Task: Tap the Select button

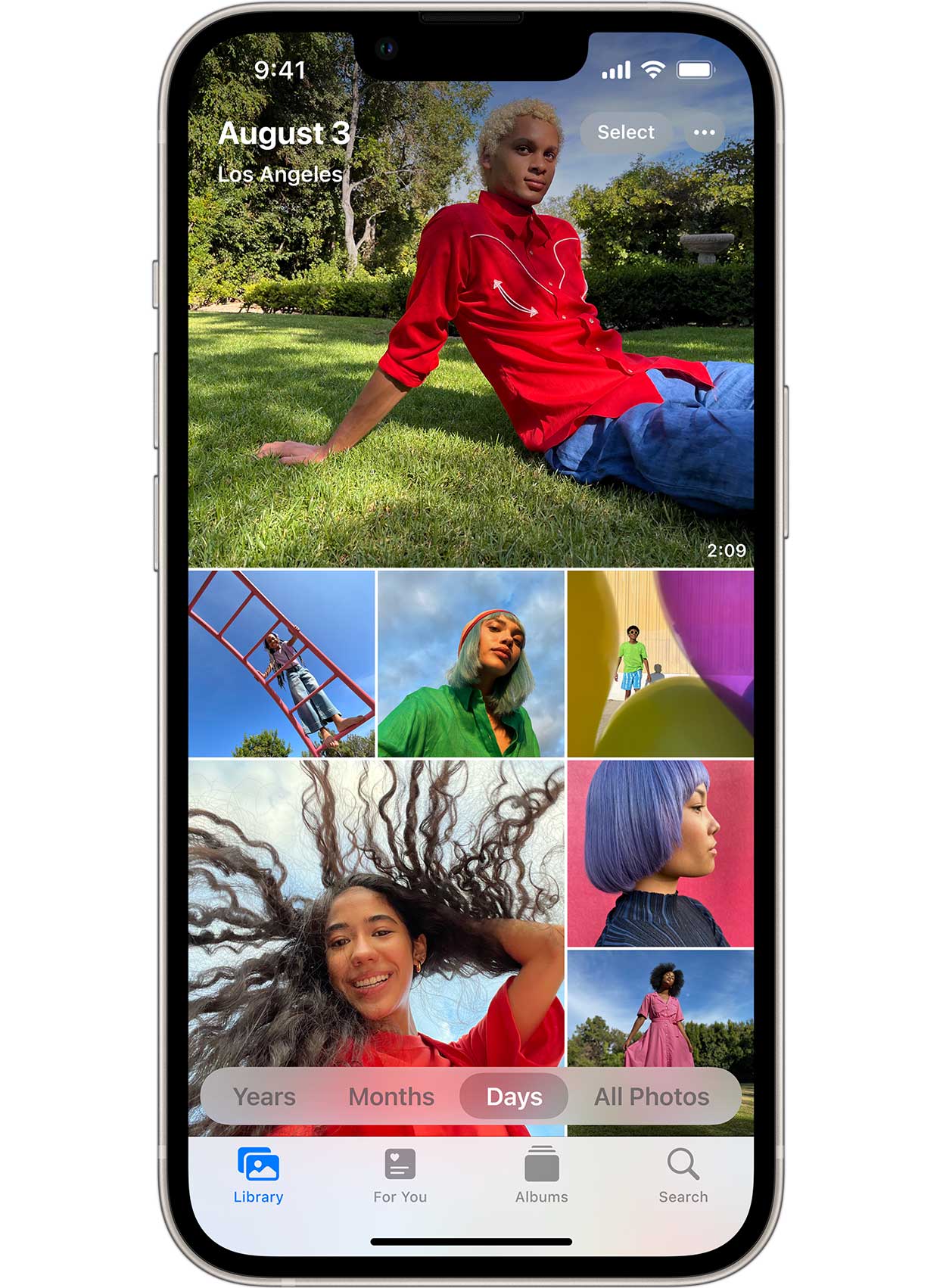Action: coord(625,132)
